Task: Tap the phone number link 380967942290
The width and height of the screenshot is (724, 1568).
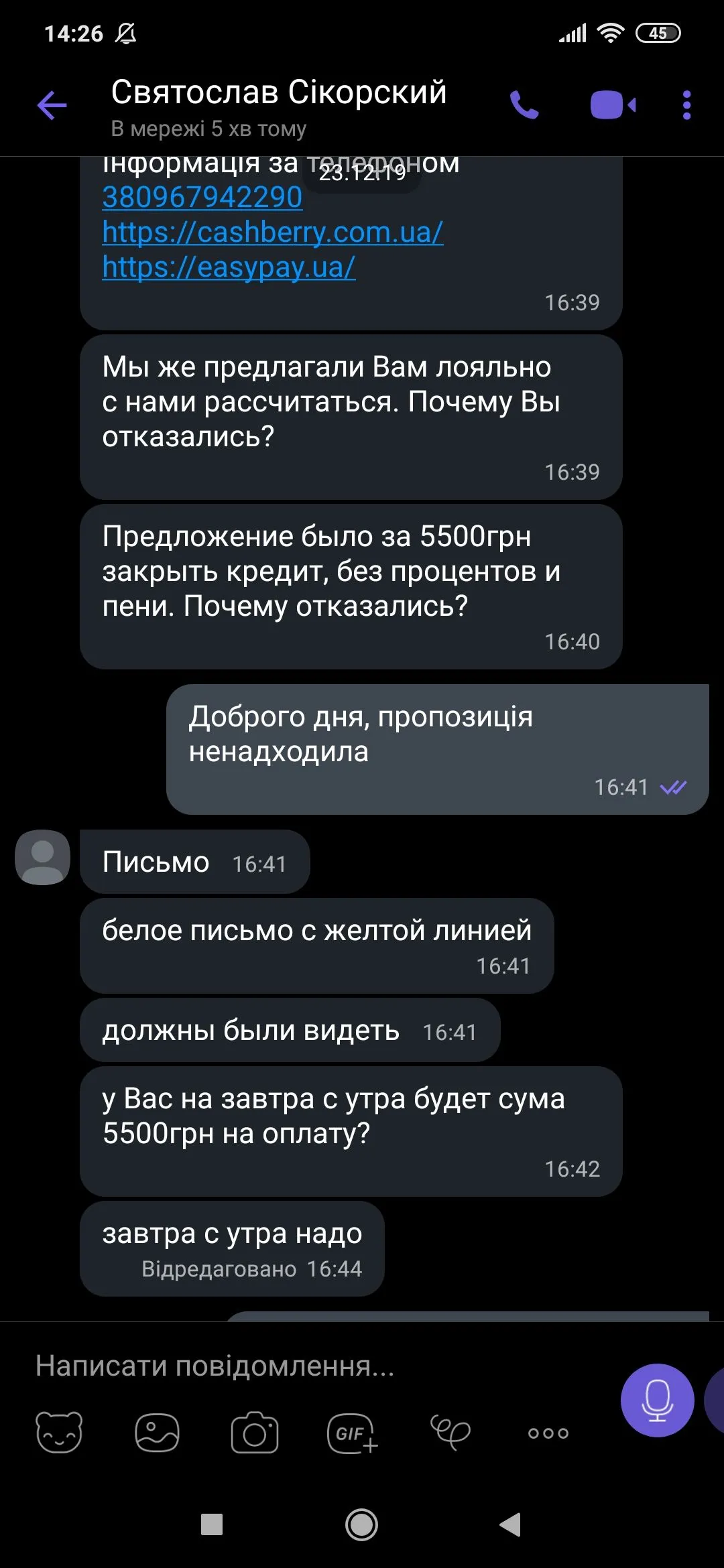Action: [202, 197]
